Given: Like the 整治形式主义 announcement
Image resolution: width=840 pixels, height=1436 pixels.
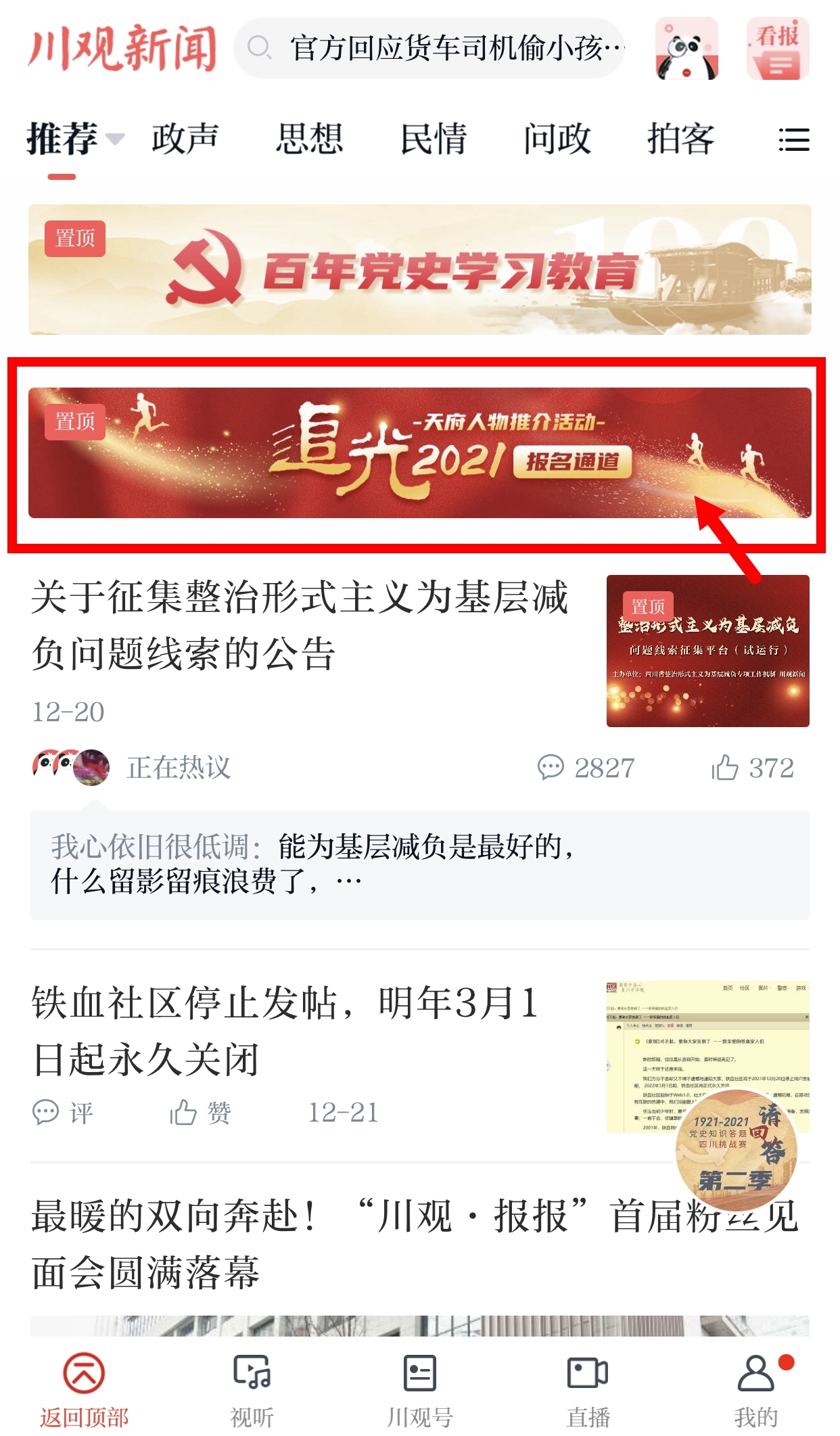Looking at the screenshot, I should coord(752,768).
